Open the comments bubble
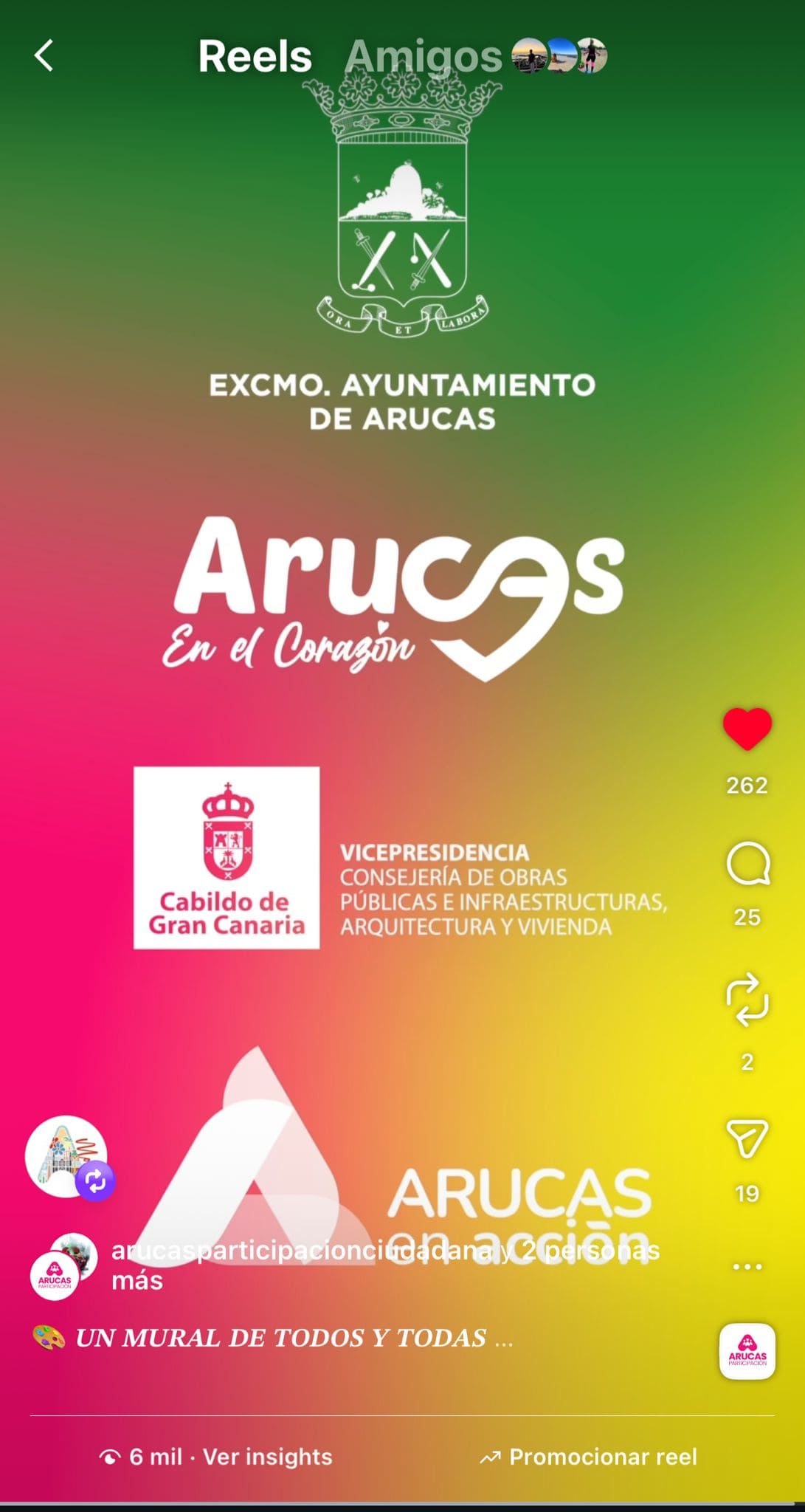 click(747, 864)
